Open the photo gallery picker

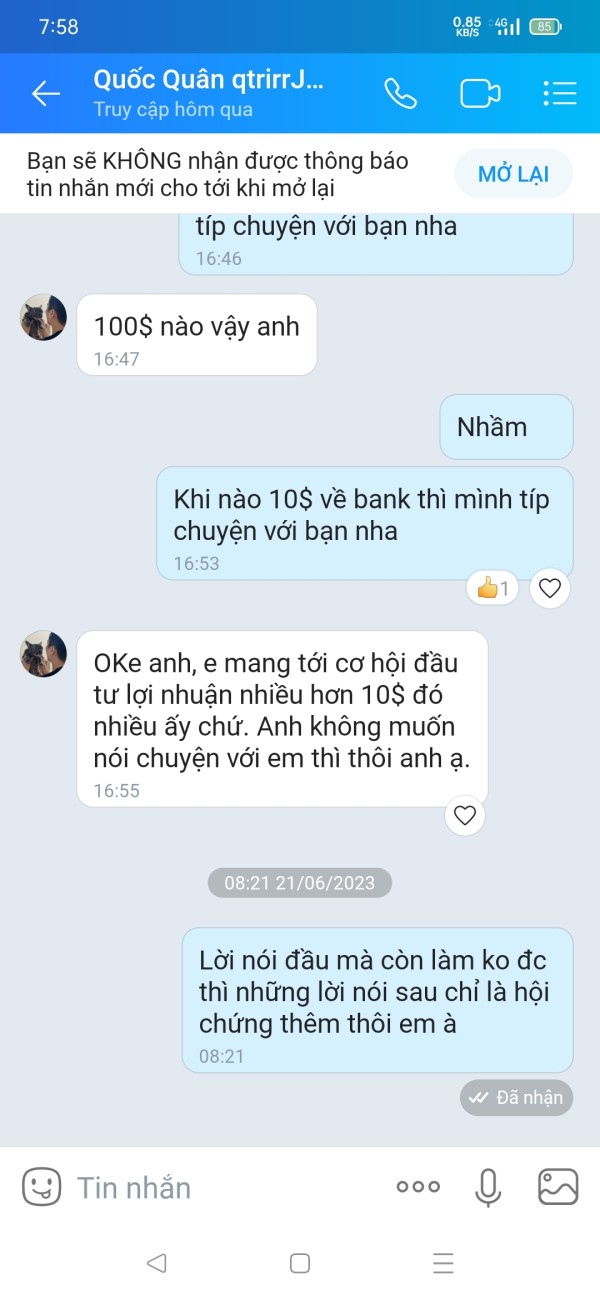(559, 1187)
